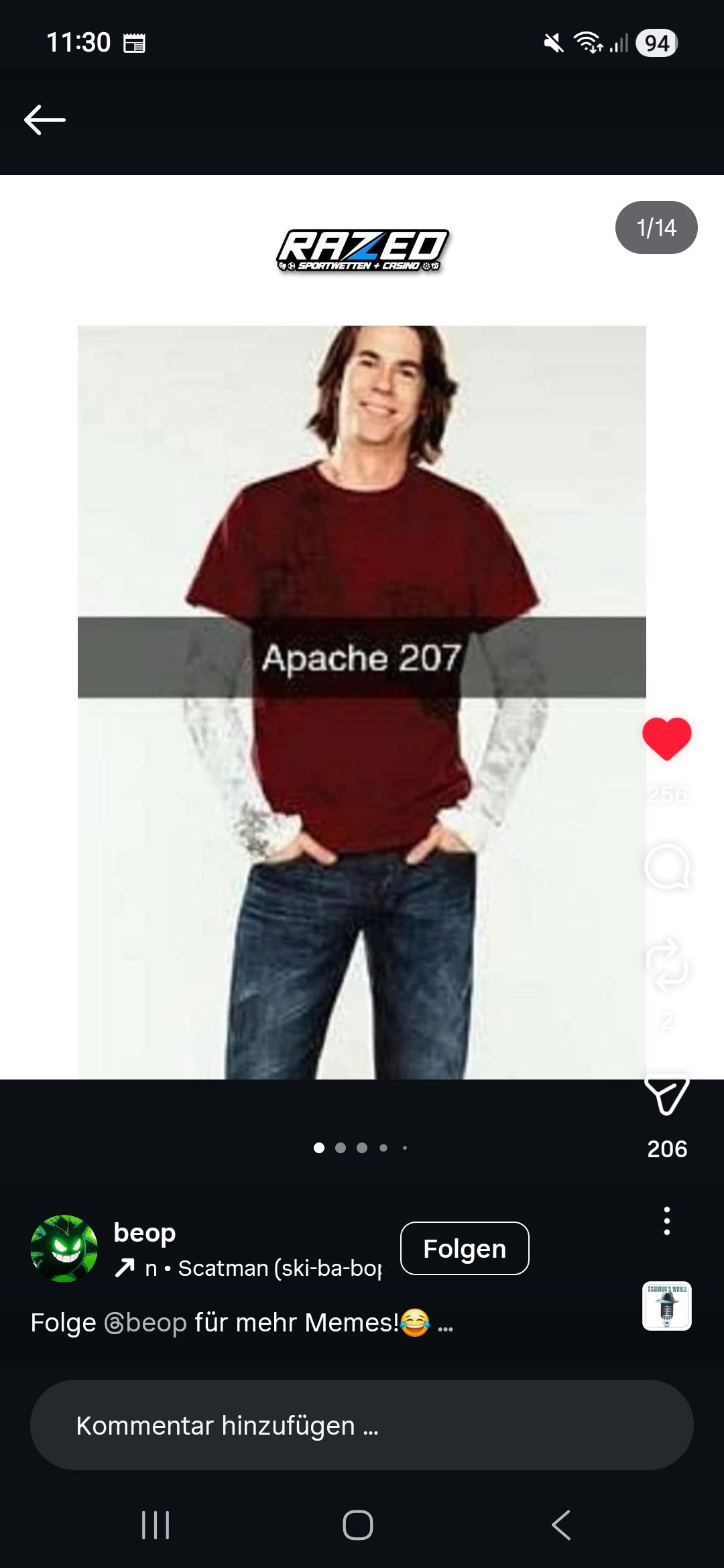
Task: Follow beop with the Folgen button
Action: [464, 1248]
